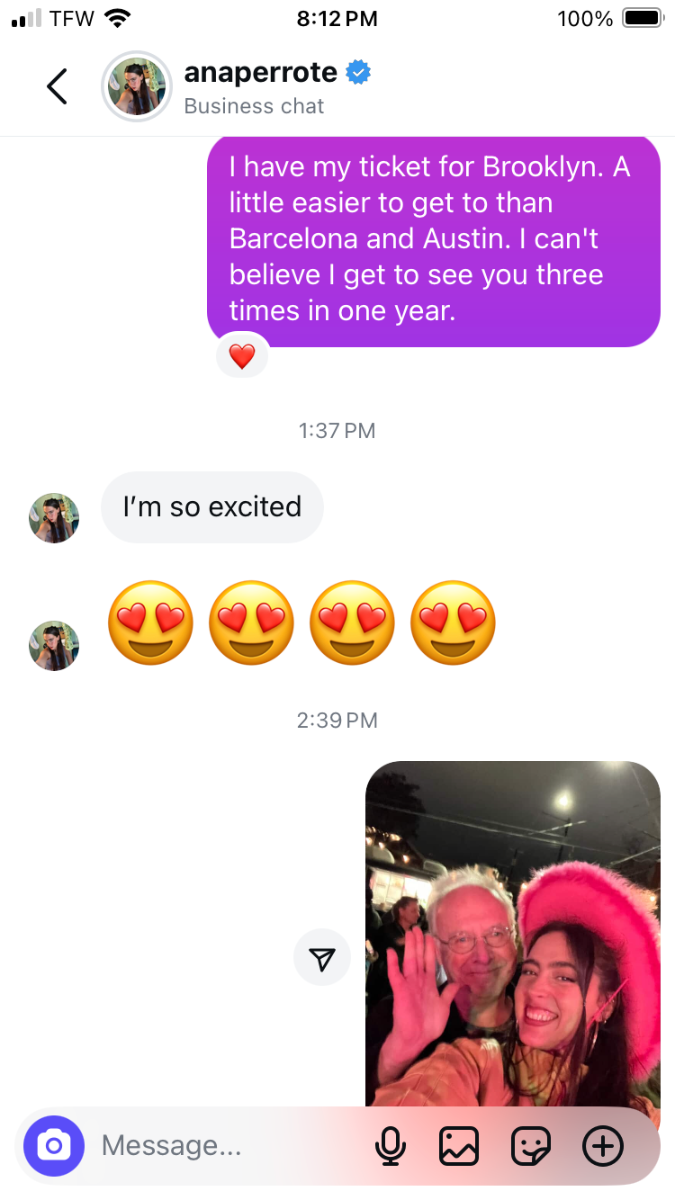The image size is (675, 1200).
Task: Record a voice message with the microphone
Action: click(x=391, y=1146)
